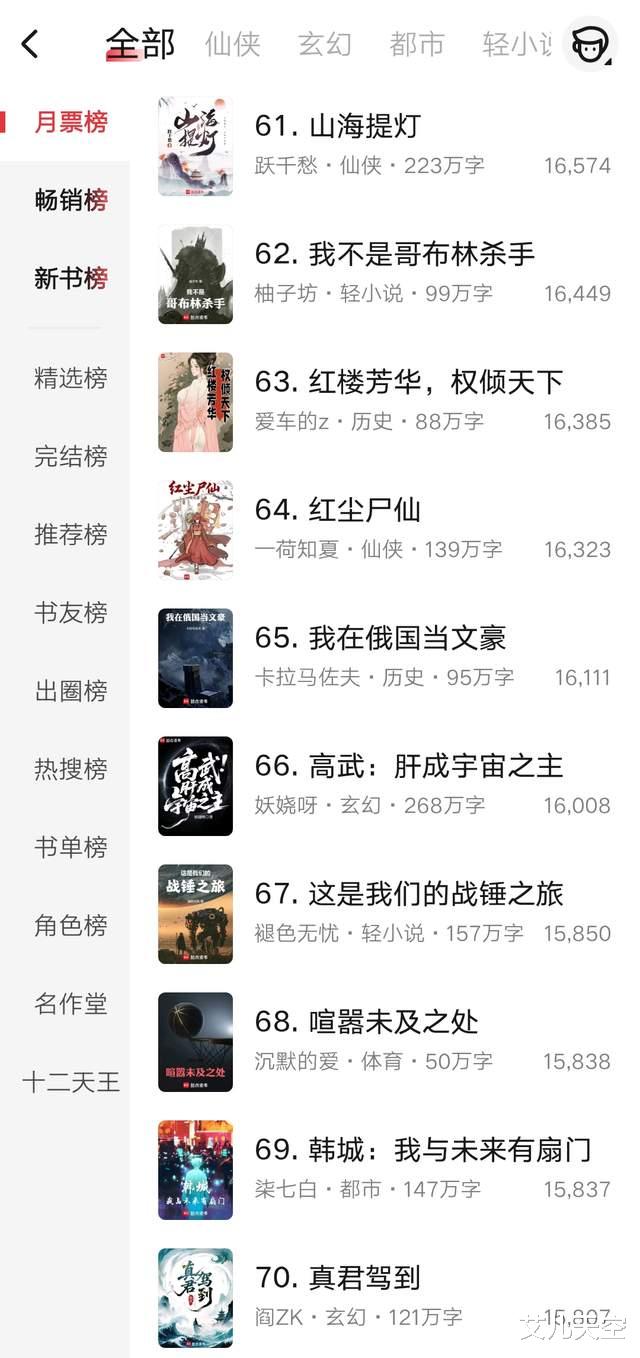Open the avatar icon in the top-right corner
This screenshot has height=1358, width=640.
click(589, 44)
